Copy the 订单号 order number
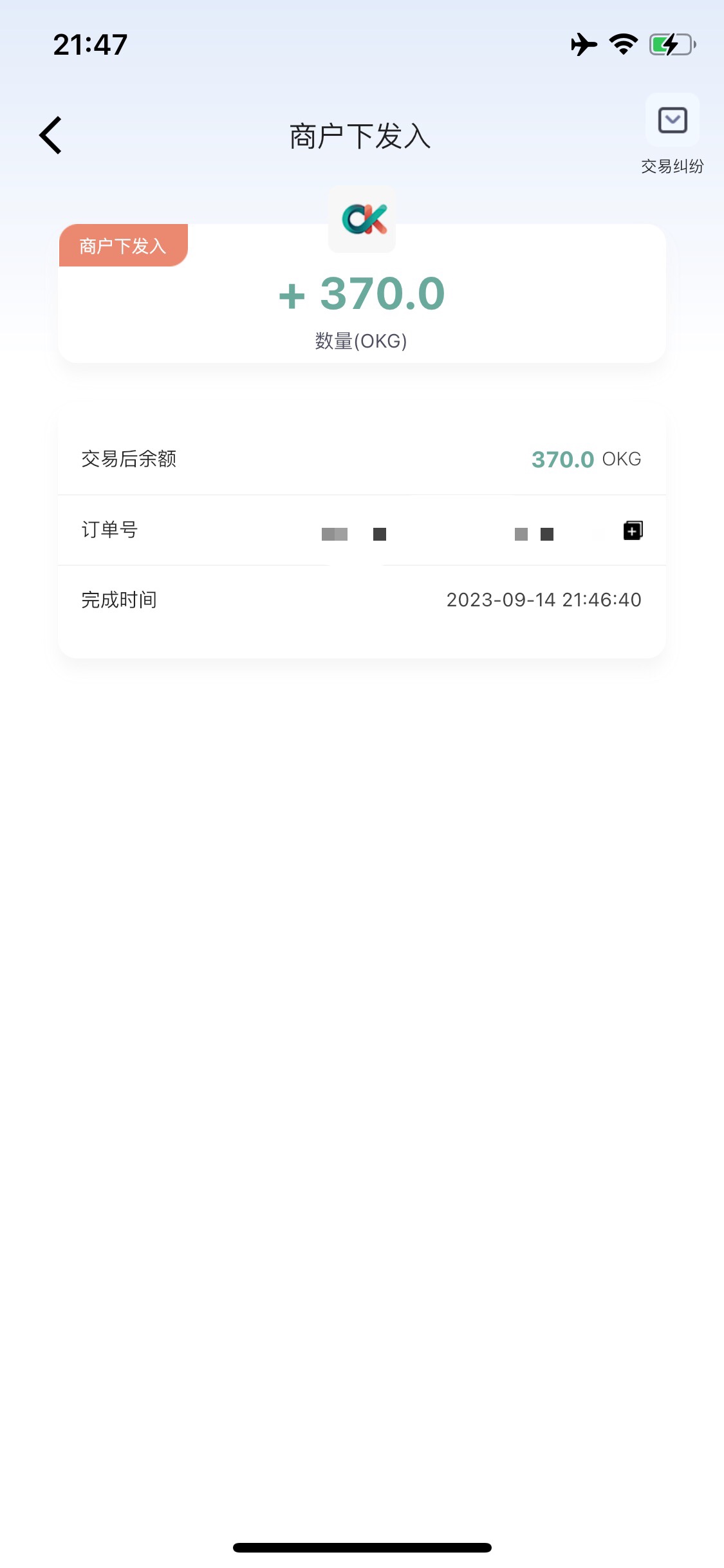The image size is (724, 1568). click(x=633, y=530)
